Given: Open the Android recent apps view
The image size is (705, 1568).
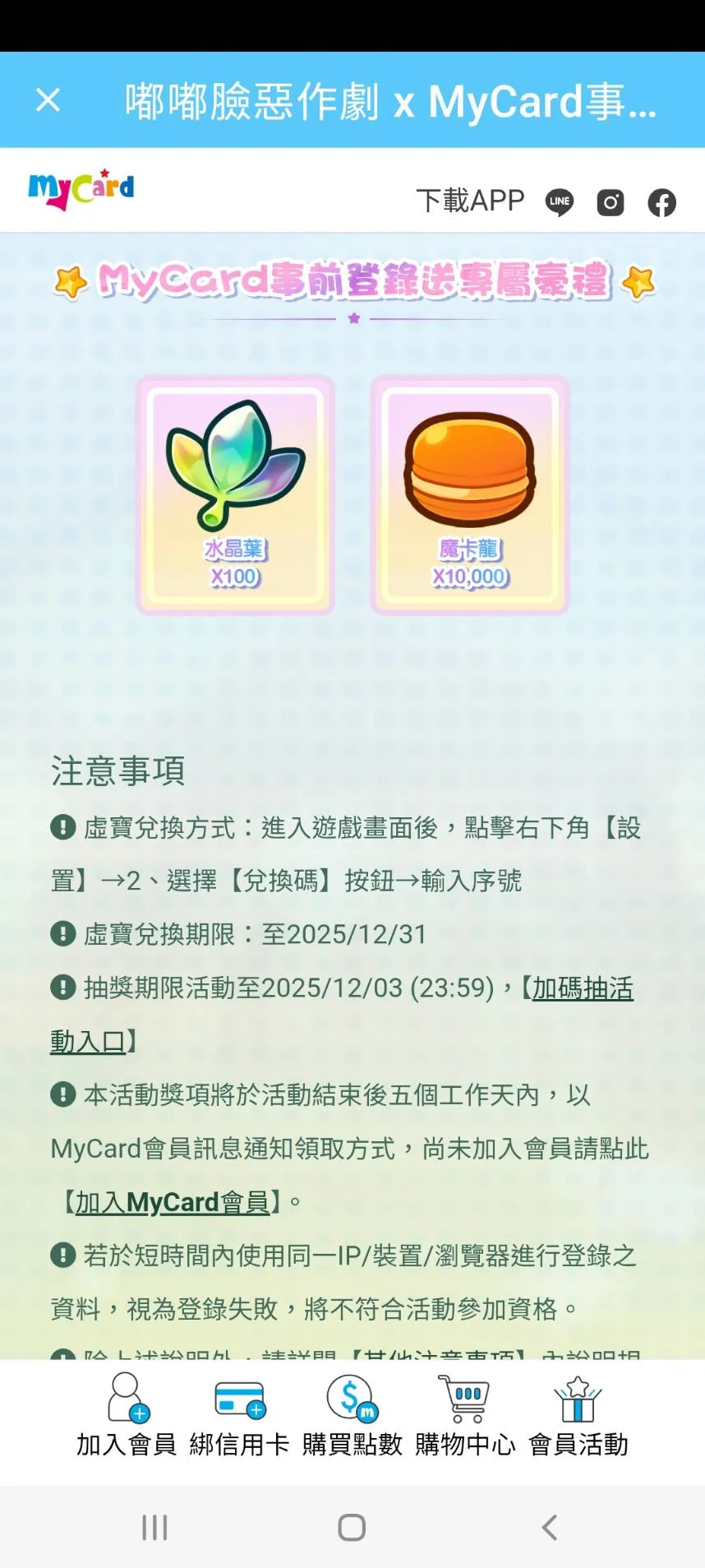Looking at the screenshot, I should pyautogui.click(x=153, y=1527).
